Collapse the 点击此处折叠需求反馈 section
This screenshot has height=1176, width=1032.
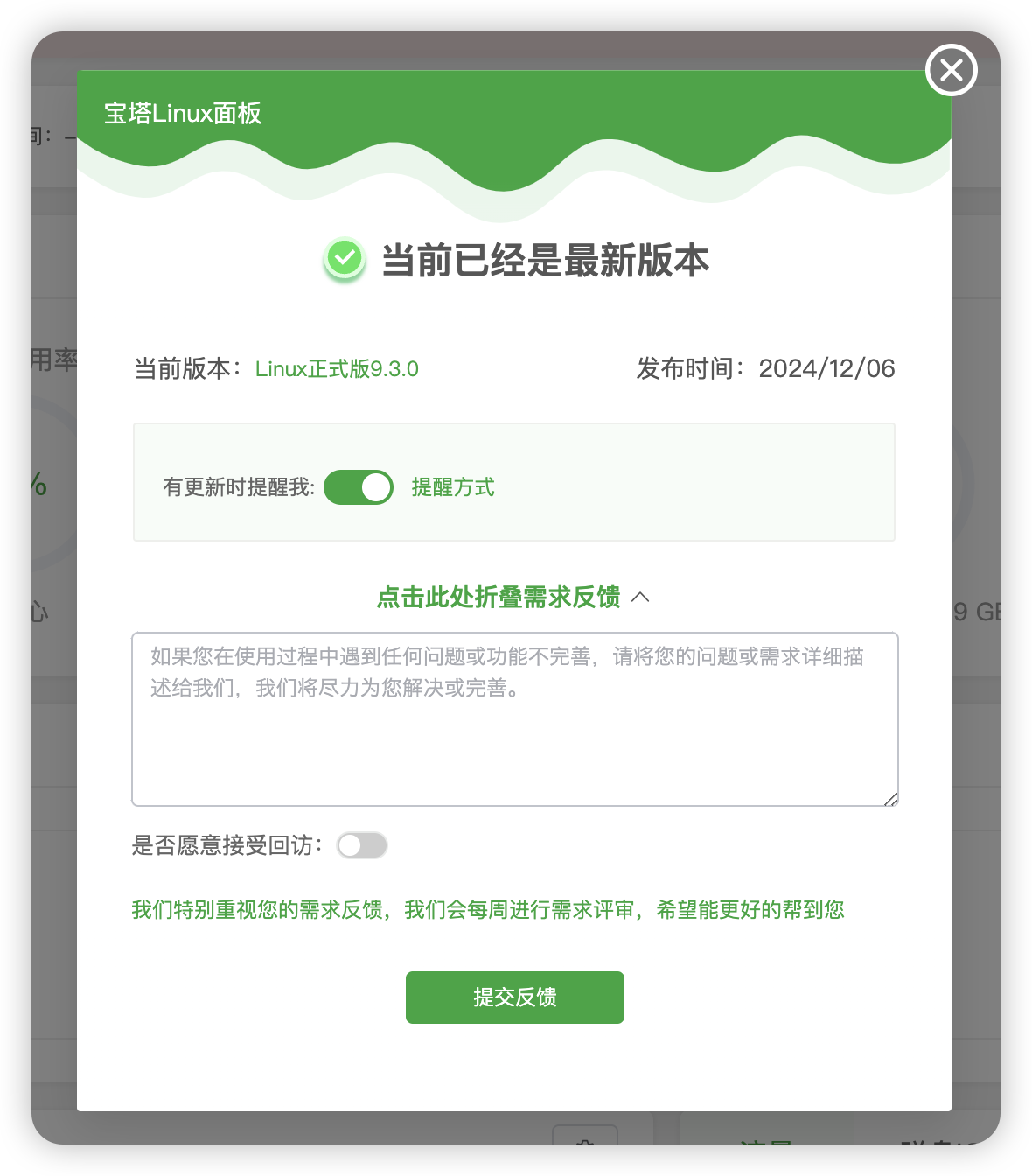click(x=513, y=597)
